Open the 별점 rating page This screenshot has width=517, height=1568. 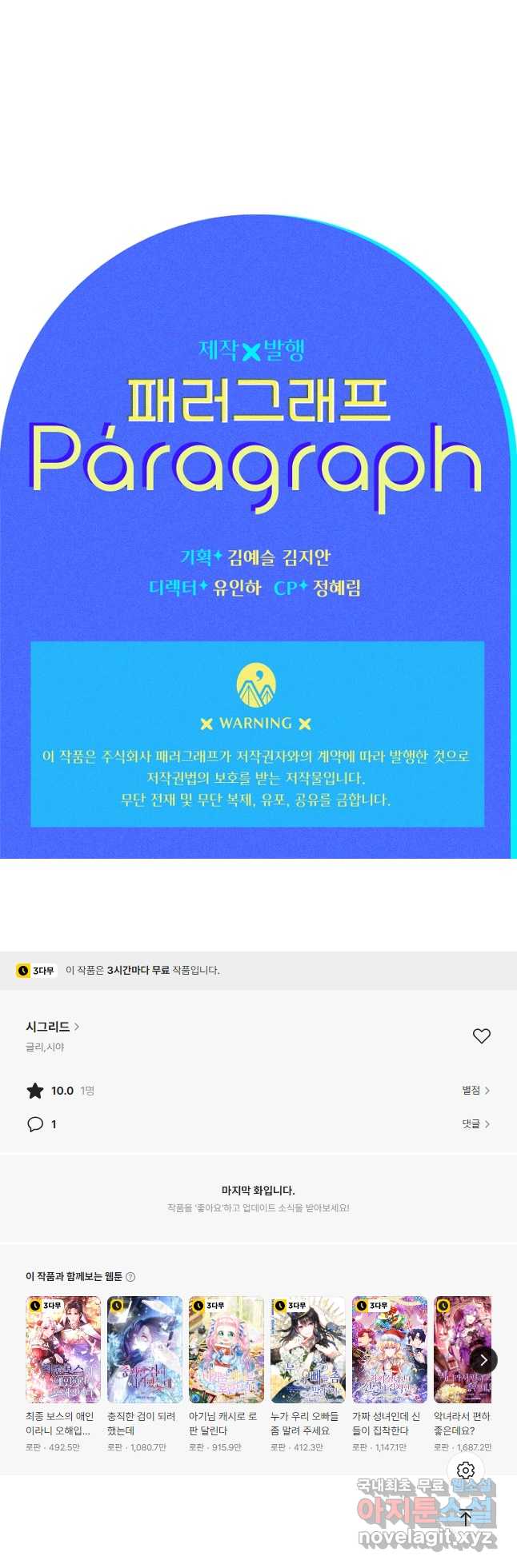[475, 1090]
